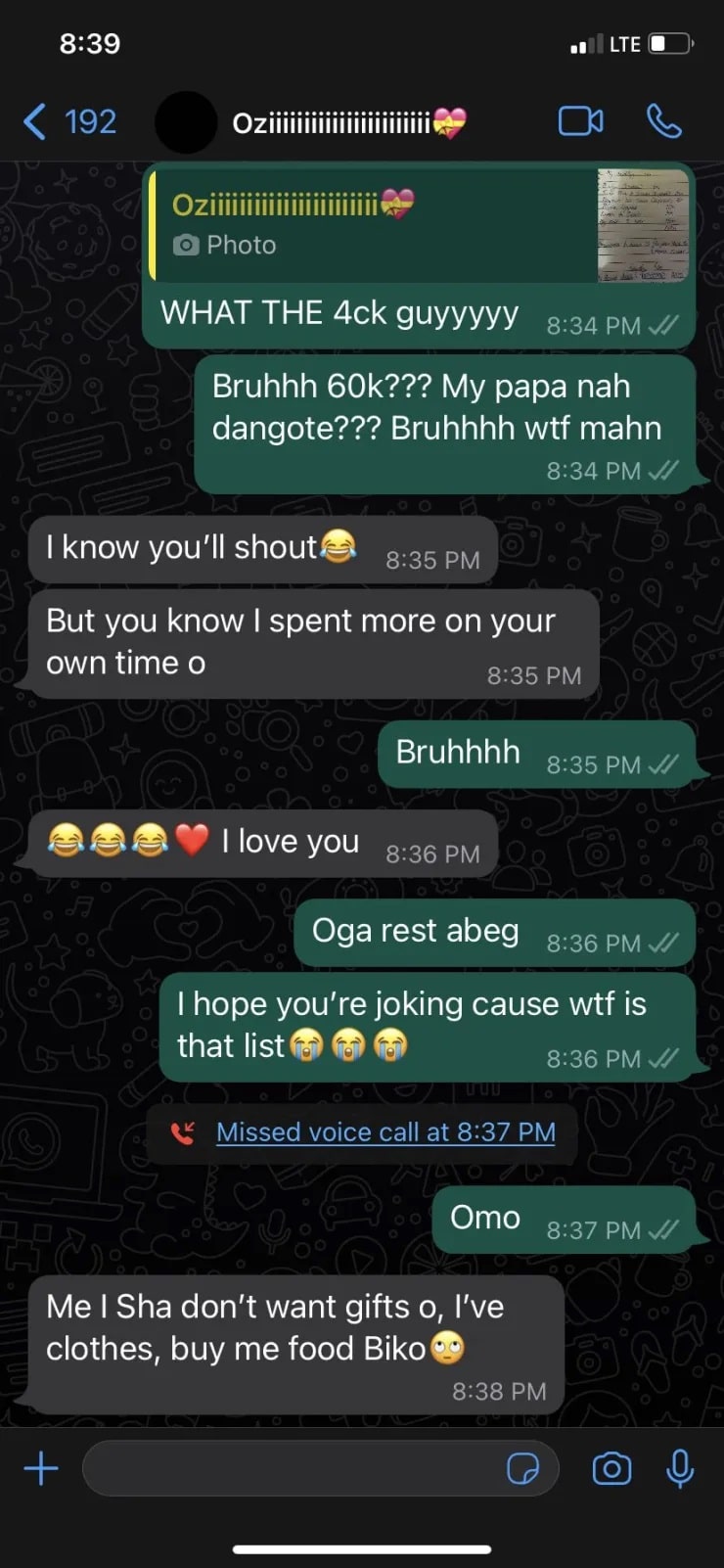Record a voice message with the microphone
The width and height of the screenshot is (724, 1568).
coord(680,1468)
